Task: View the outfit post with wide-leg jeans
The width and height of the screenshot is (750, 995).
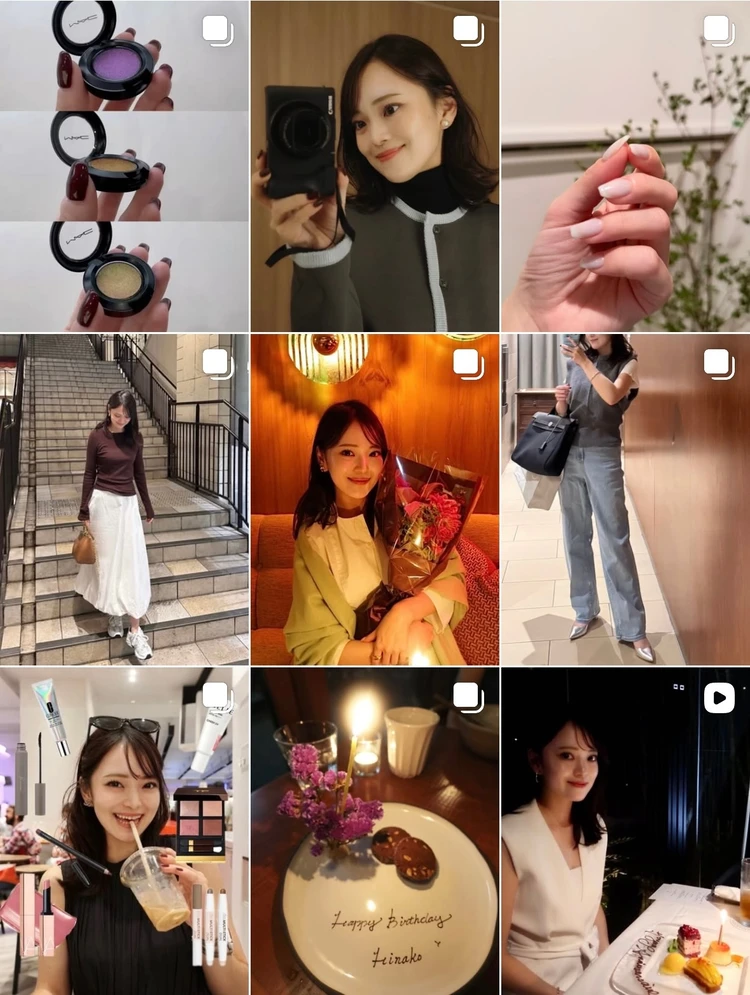Action: [625, 499]
